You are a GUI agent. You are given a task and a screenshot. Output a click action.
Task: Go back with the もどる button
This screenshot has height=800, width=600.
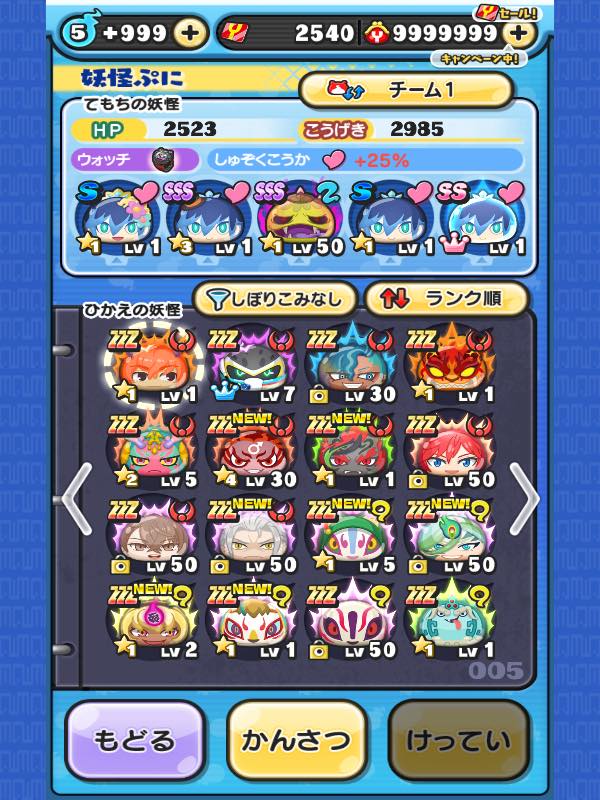pyautogui.click(x=134, y=741)
